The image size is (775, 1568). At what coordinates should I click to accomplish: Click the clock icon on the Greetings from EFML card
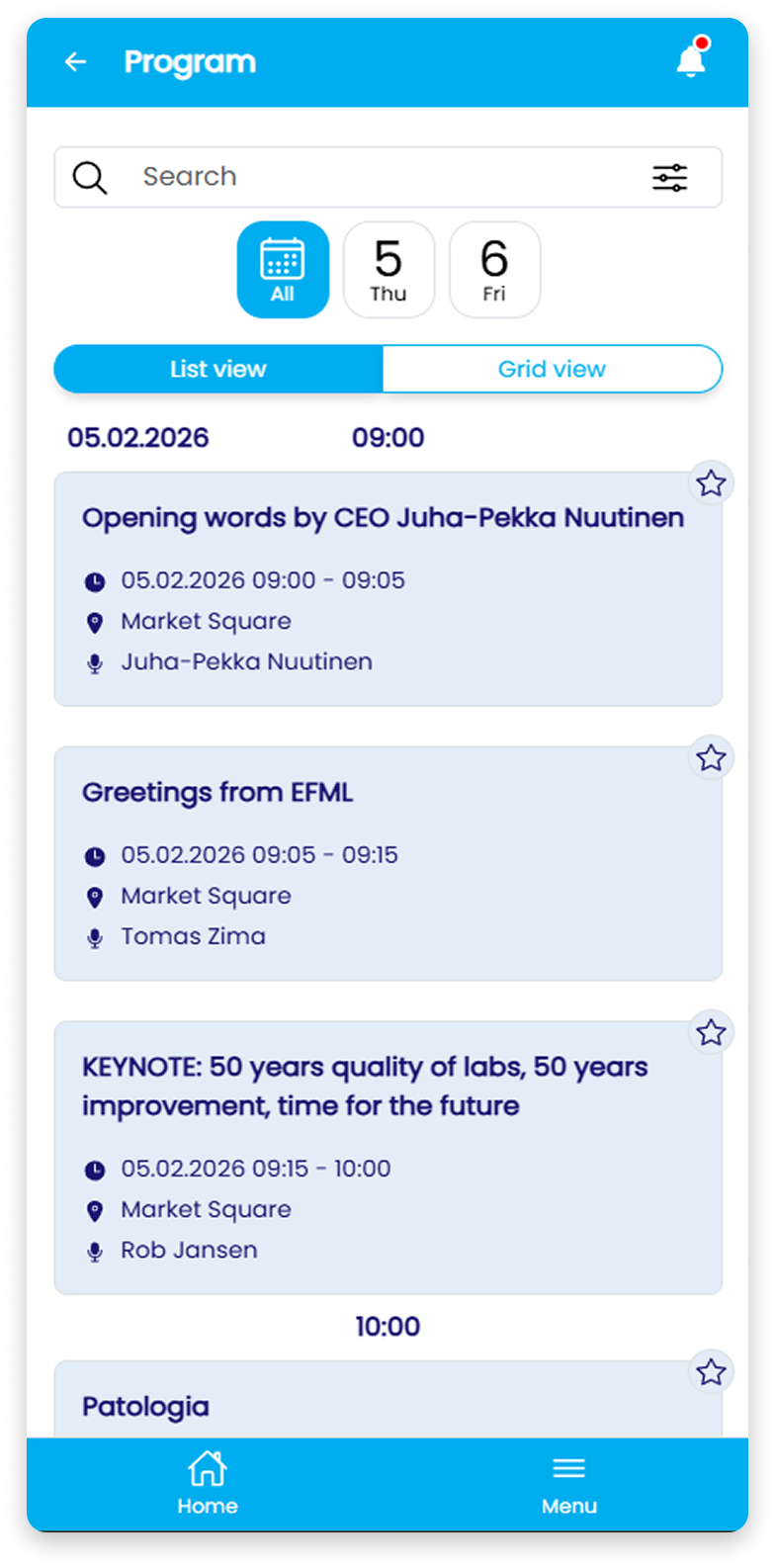tap(95, 854)
